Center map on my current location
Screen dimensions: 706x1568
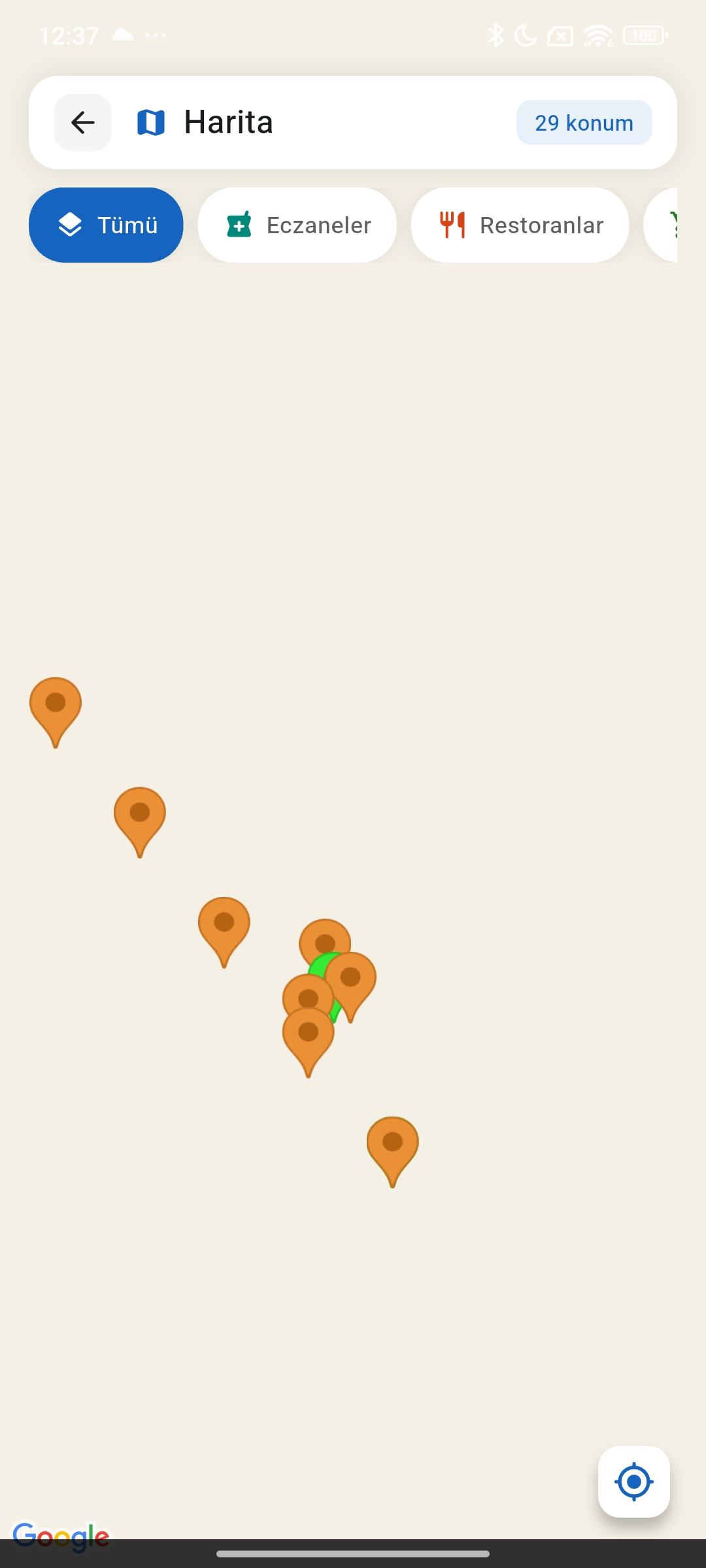633,1481
